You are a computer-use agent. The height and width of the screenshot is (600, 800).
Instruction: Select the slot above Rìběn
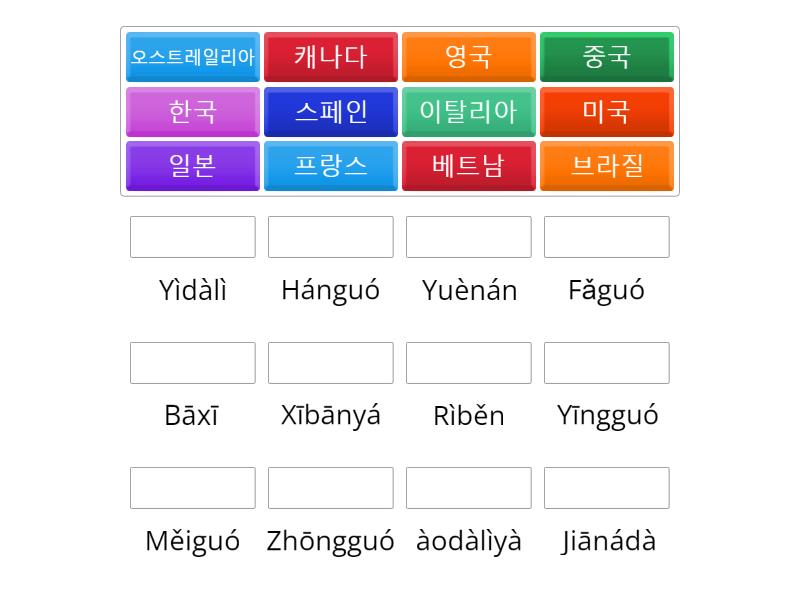[x=469, y=363]
